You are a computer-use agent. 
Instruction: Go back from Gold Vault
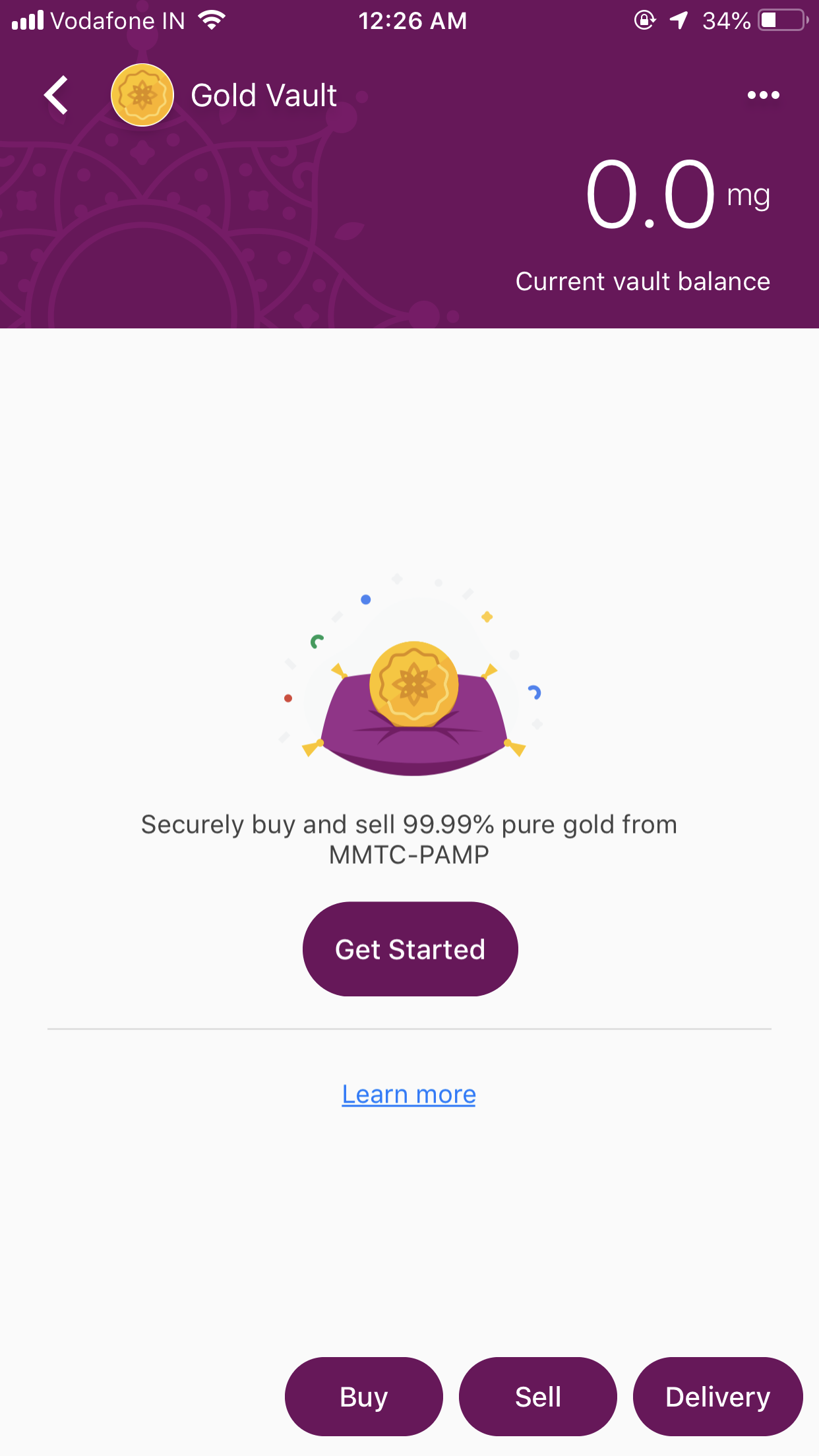click(57, 95)
